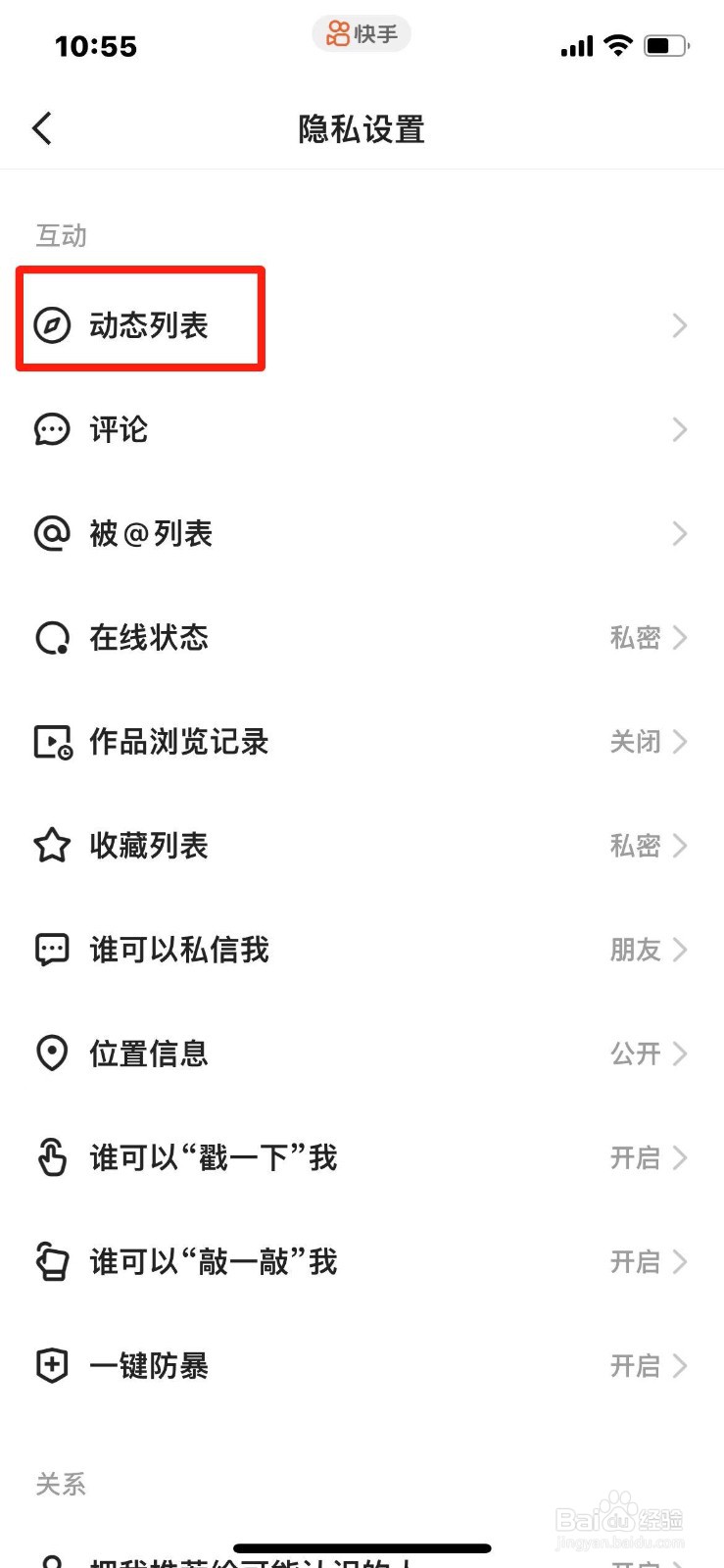Toggle the 开启 setting for 谁可以"敲一敲"我
Viewport: 724px width, 1568px height.
pyautogui.click(x=637, y=1261)
